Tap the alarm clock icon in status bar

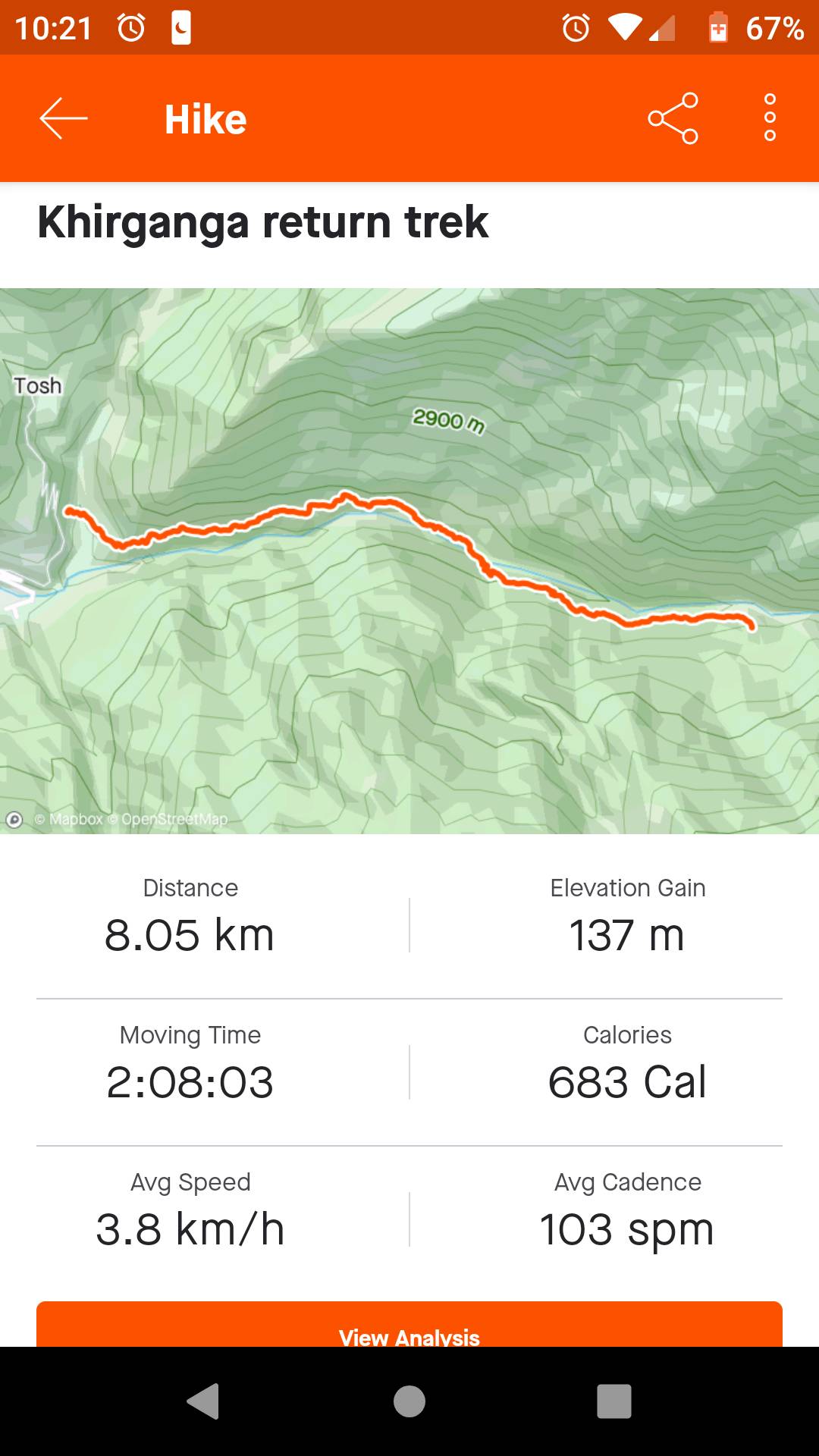(130, 27)
